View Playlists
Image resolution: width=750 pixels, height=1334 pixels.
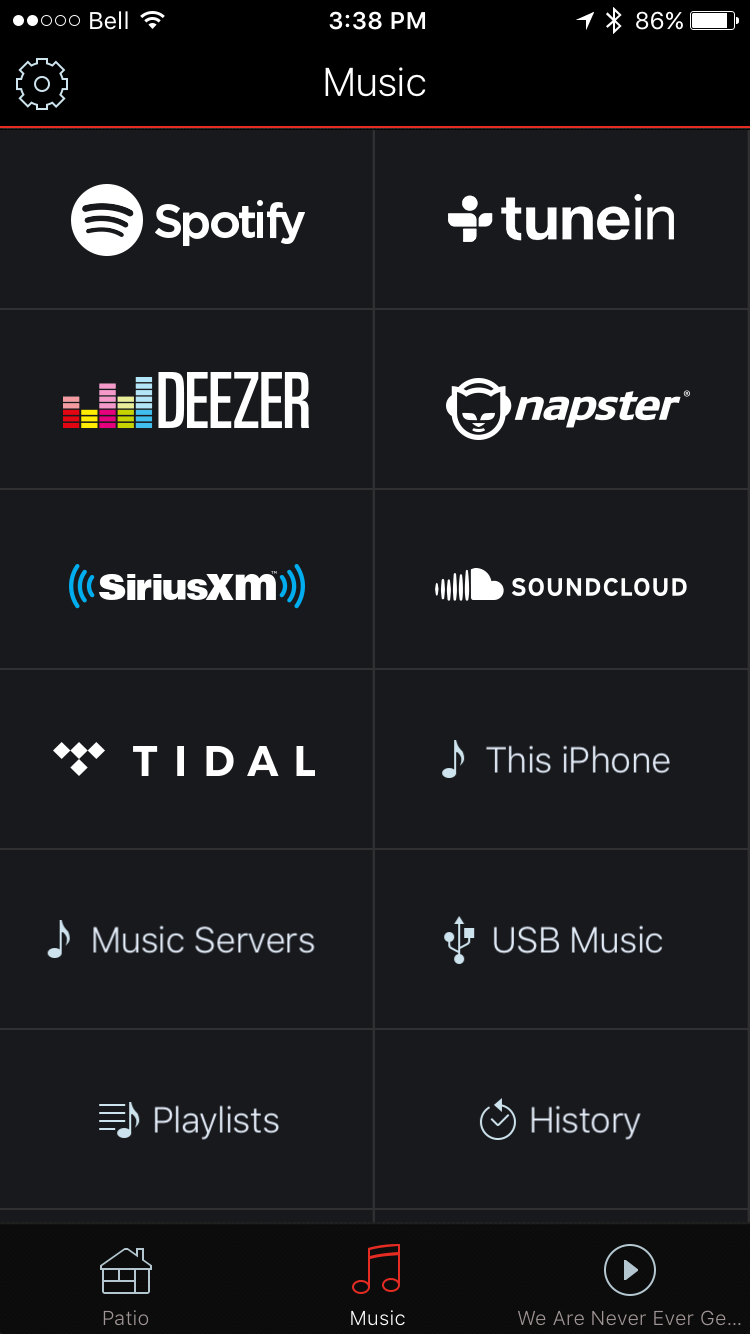coord(187,1120)
